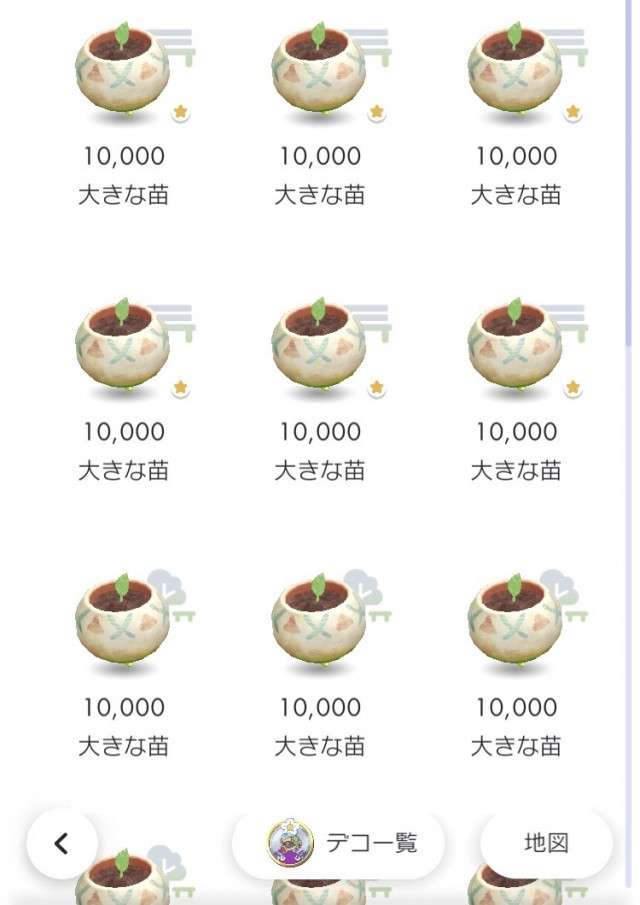The width and height of the screenshot is (640, 905).
Task: Open the 地図 map view
Action: pyautogui.click(x=546, y=843)
